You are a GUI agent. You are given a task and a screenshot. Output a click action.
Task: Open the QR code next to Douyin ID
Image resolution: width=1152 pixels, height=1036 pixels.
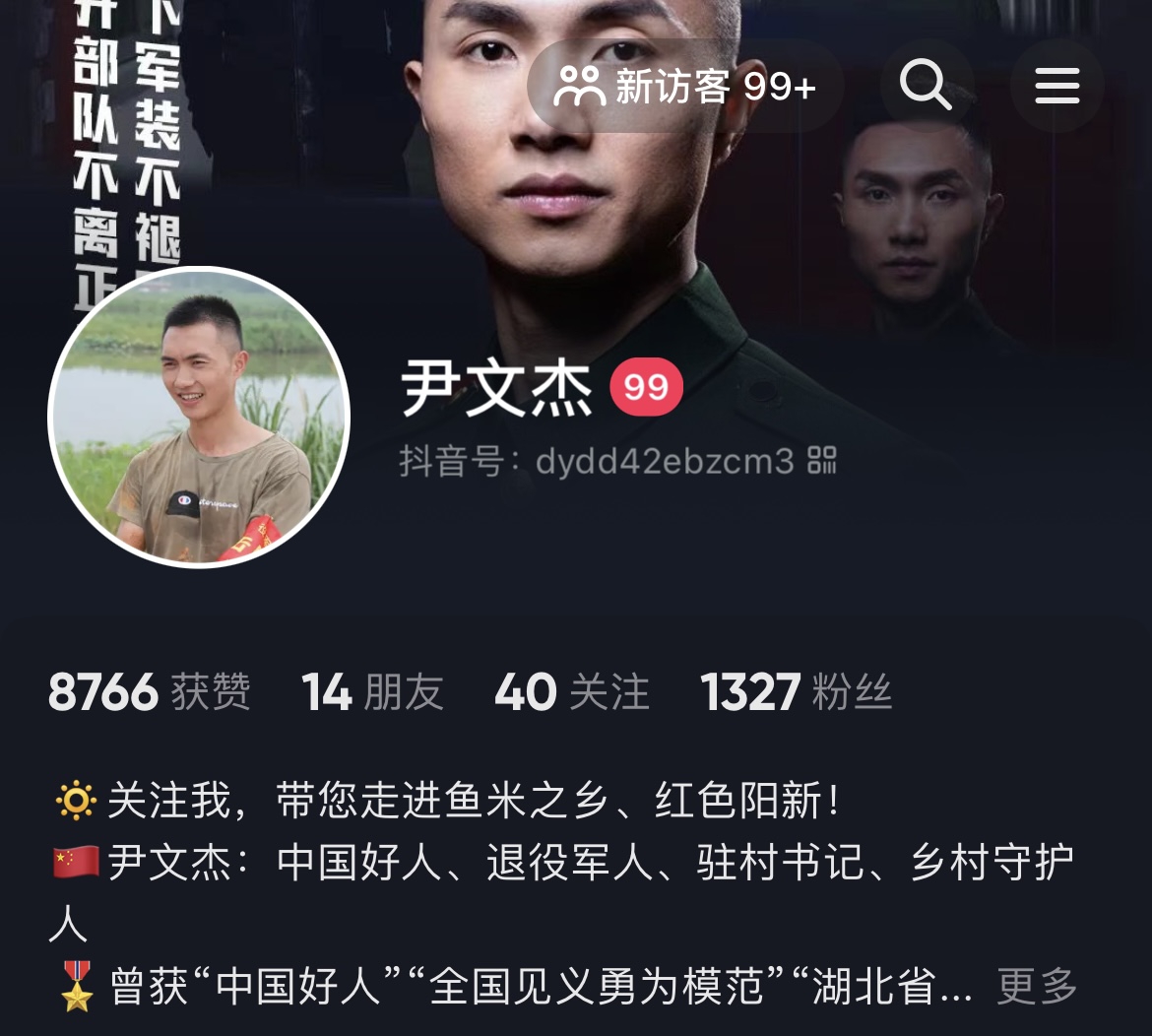[x=822, y=460]
